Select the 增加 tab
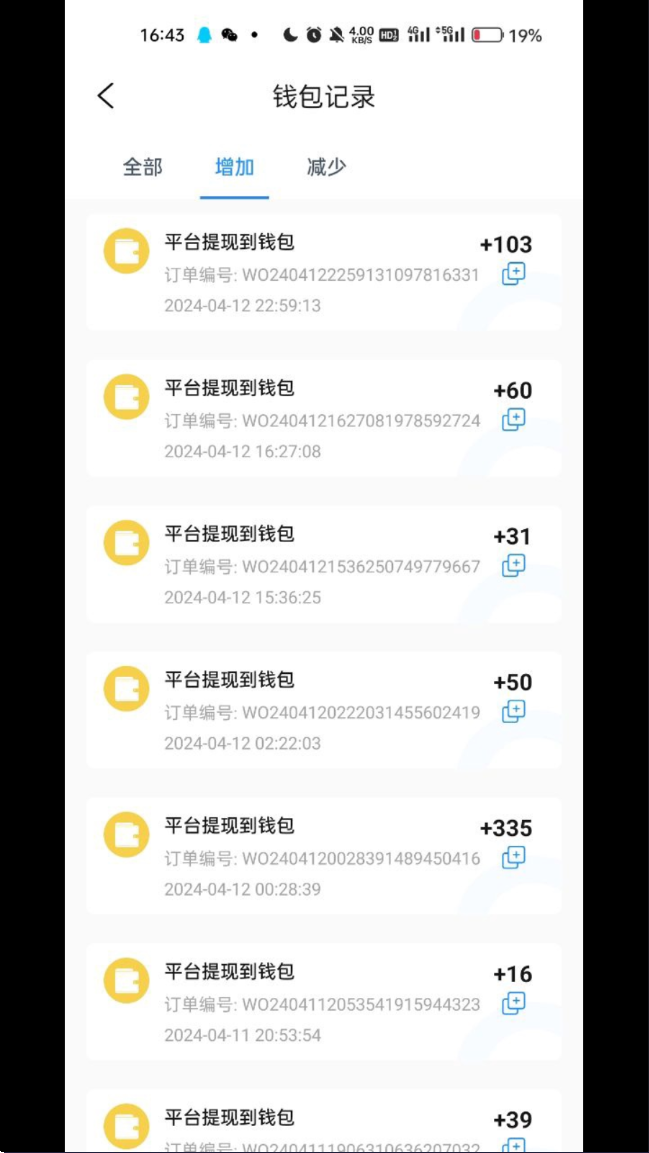 point(234,167)
